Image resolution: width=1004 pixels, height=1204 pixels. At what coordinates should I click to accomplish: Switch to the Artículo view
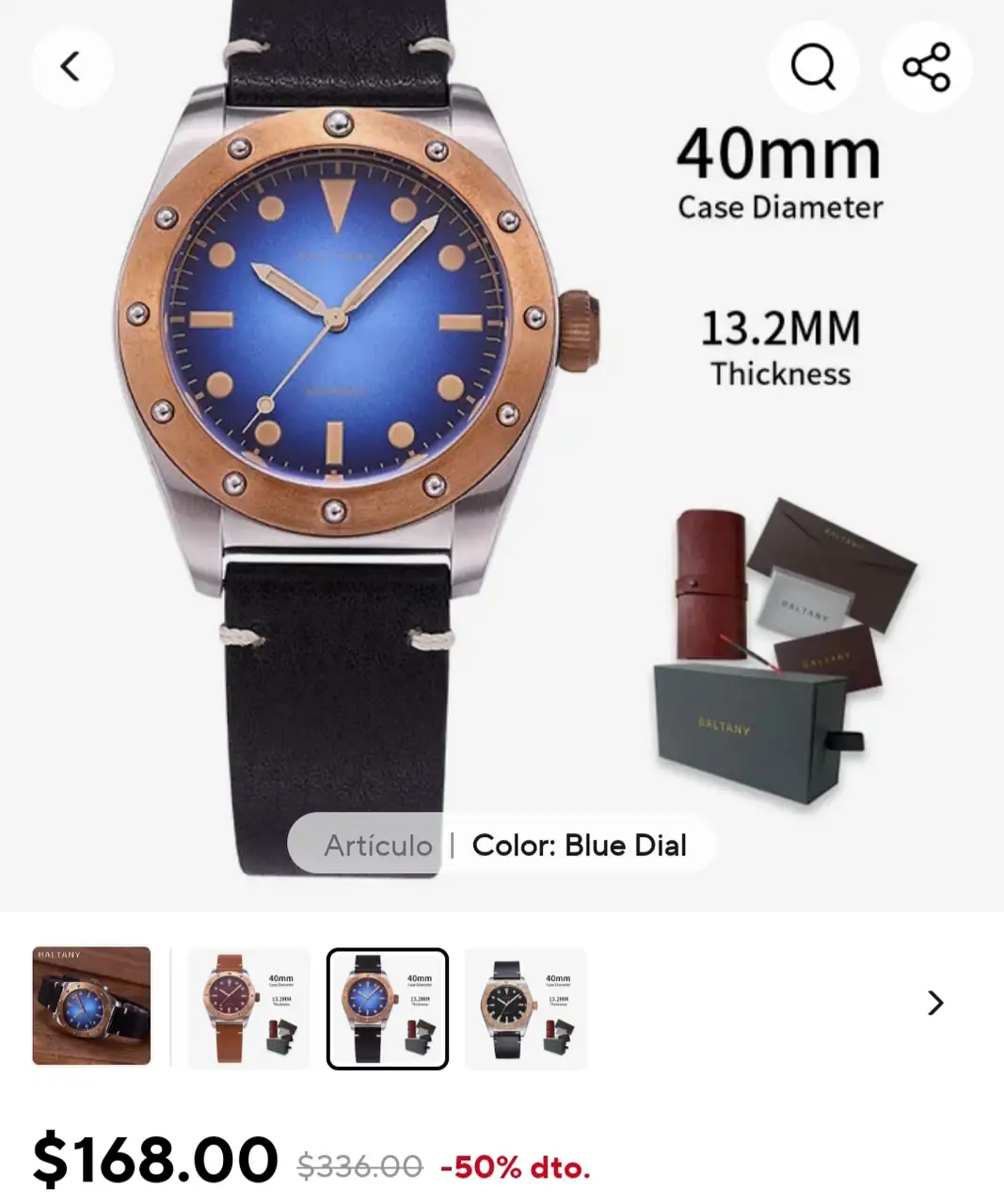pyautogui.click(x=377, y=845)
